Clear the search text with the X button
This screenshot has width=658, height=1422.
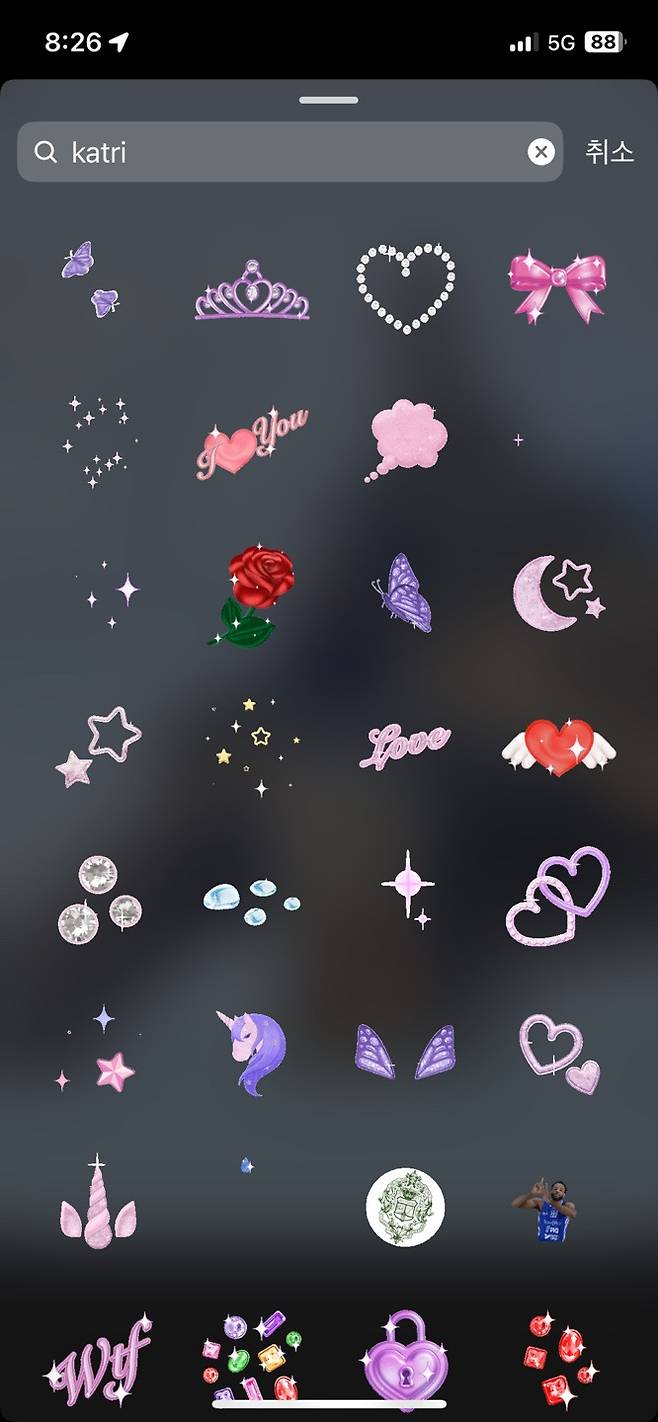[x=541, y=152]
